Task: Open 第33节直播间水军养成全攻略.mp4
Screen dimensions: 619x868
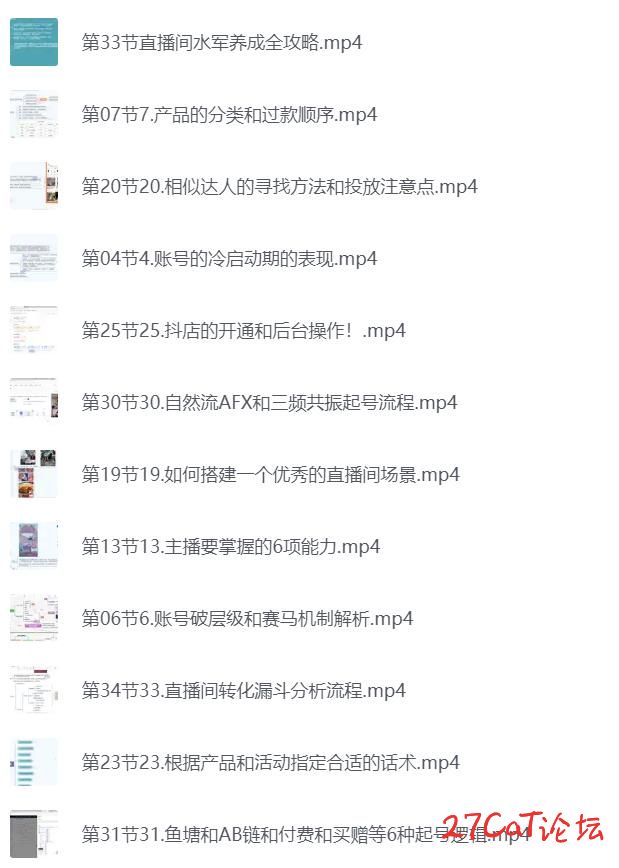Action: (x=221, y=43)
